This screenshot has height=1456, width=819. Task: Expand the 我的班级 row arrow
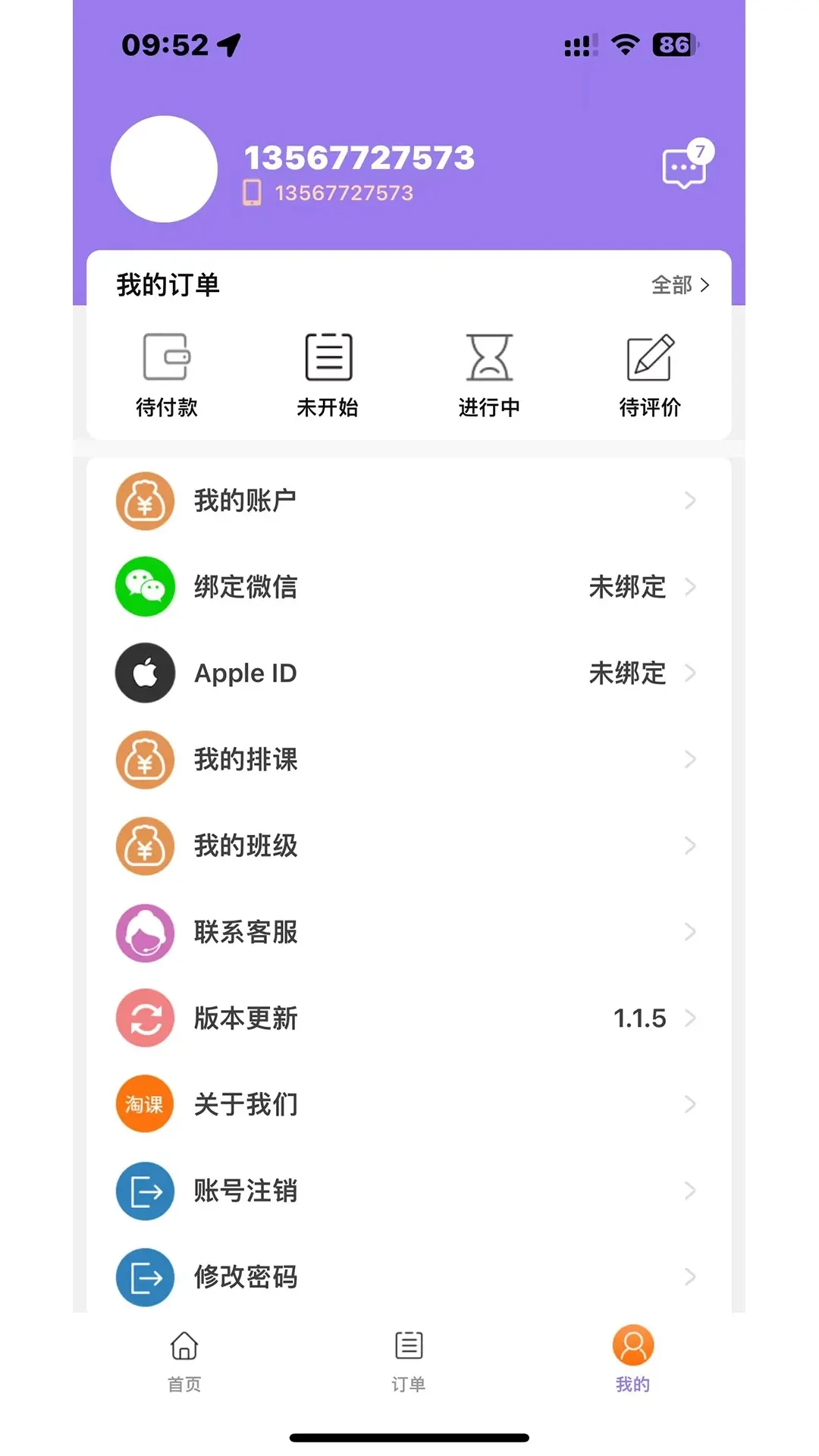point(690,846)
